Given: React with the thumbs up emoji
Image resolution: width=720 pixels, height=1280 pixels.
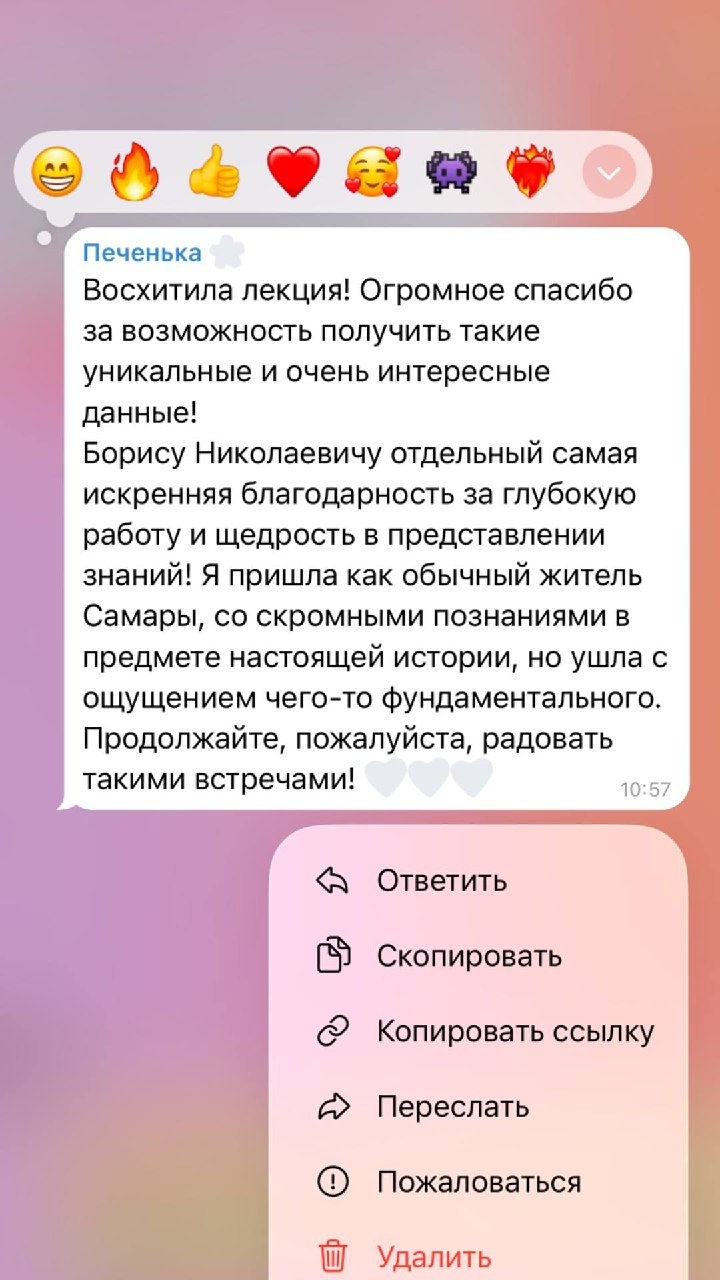Looking at the screenshot, I should tap(214, 172).
